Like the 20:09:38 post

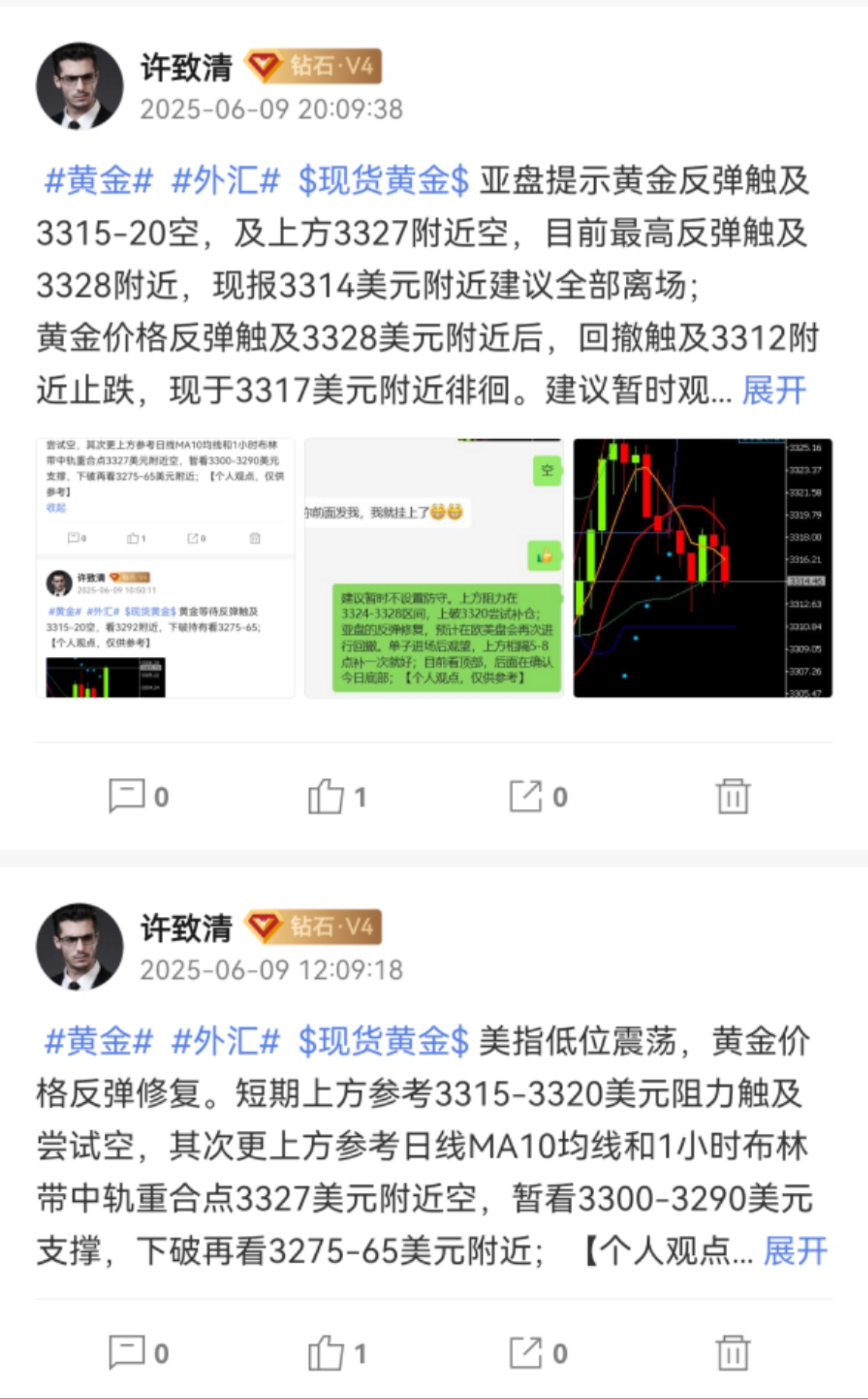point(337,797)
